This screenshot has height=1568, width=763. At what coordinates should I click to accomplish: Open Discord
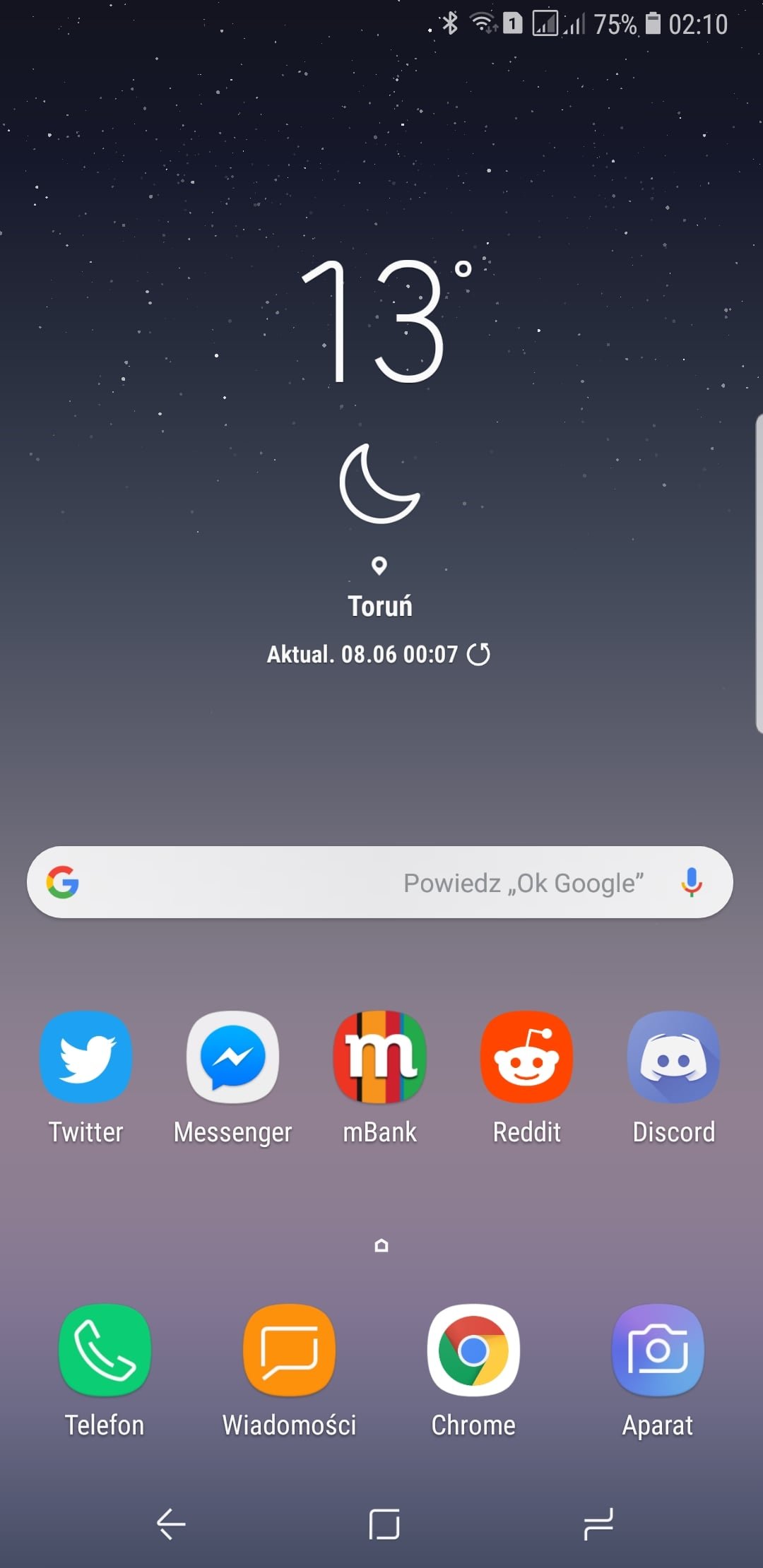click(x=673, y=1057)
